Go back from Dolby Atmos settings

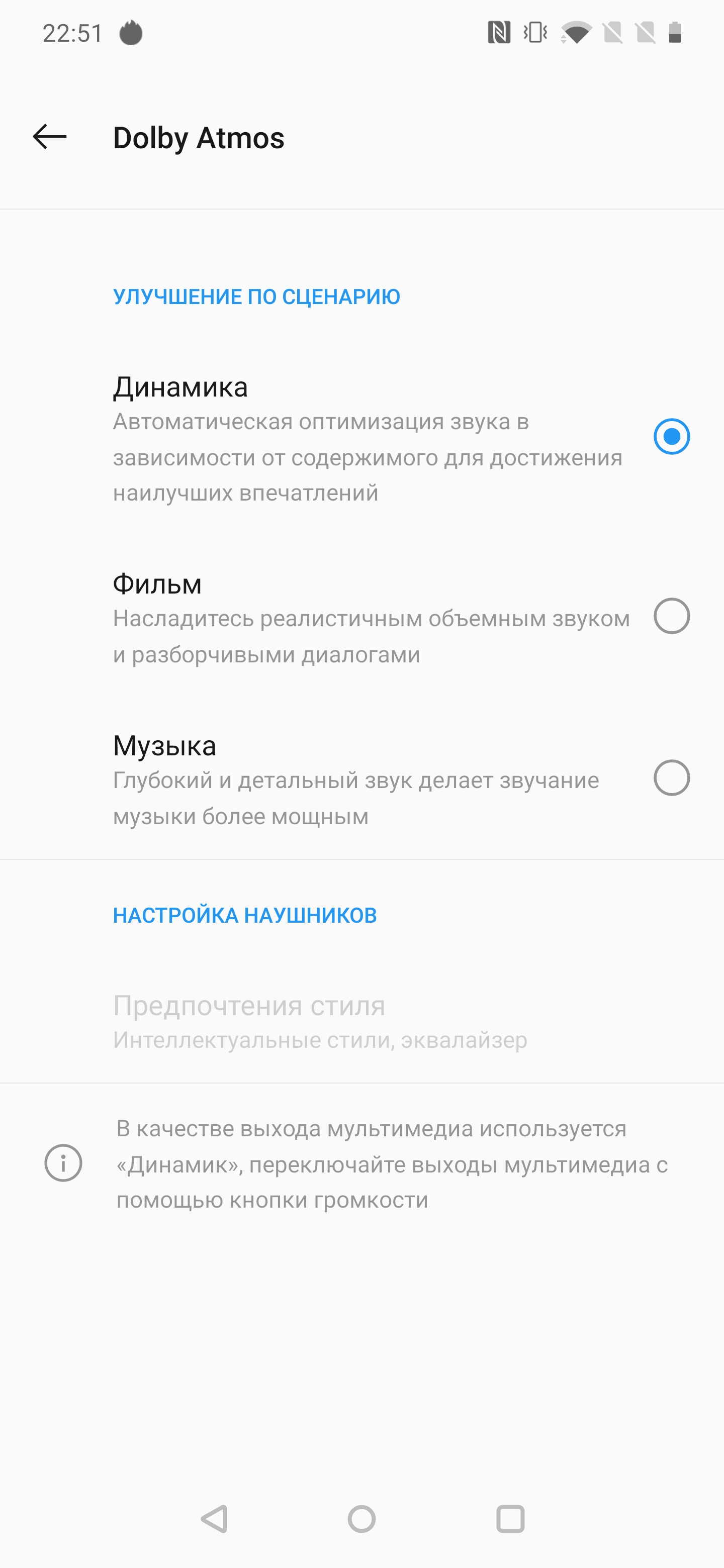pos(50,137)
